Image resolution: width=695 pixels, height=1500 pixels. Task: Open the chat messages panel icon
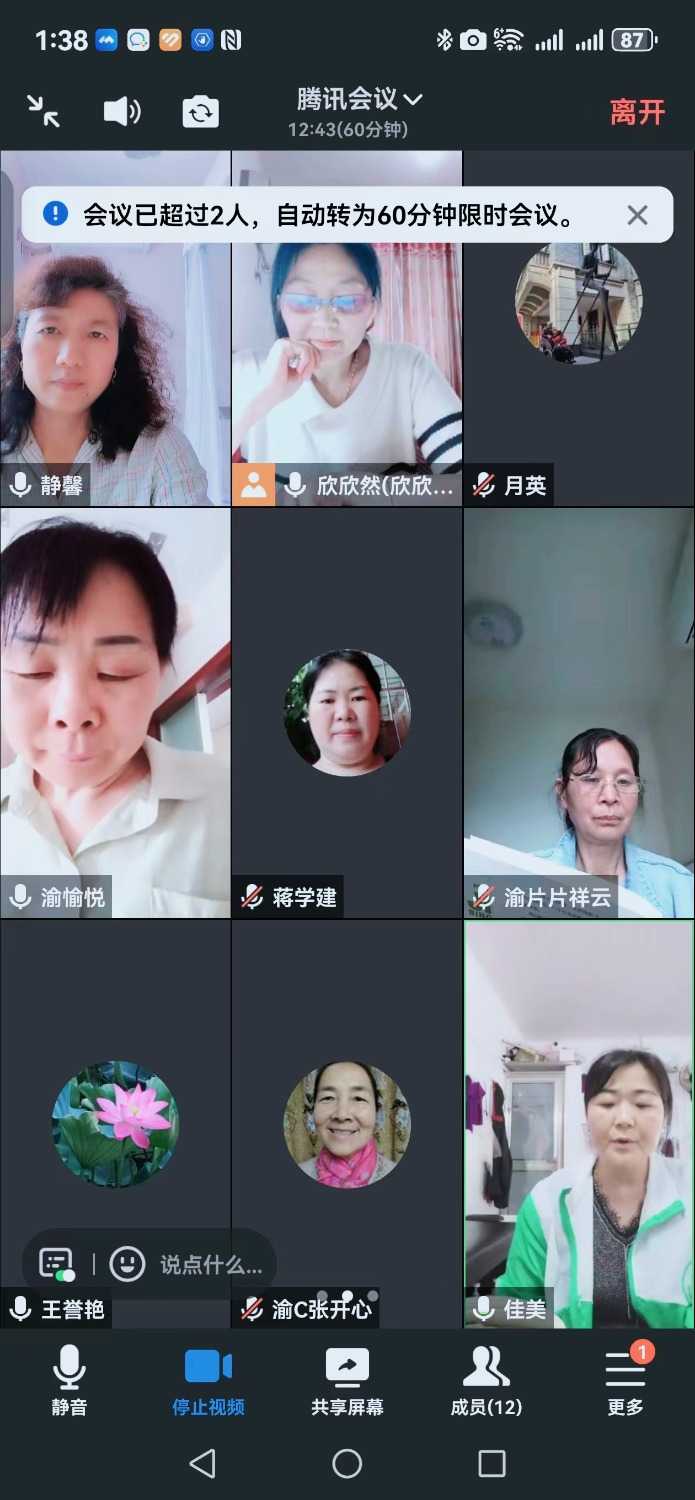click(x=57, y=1264)
